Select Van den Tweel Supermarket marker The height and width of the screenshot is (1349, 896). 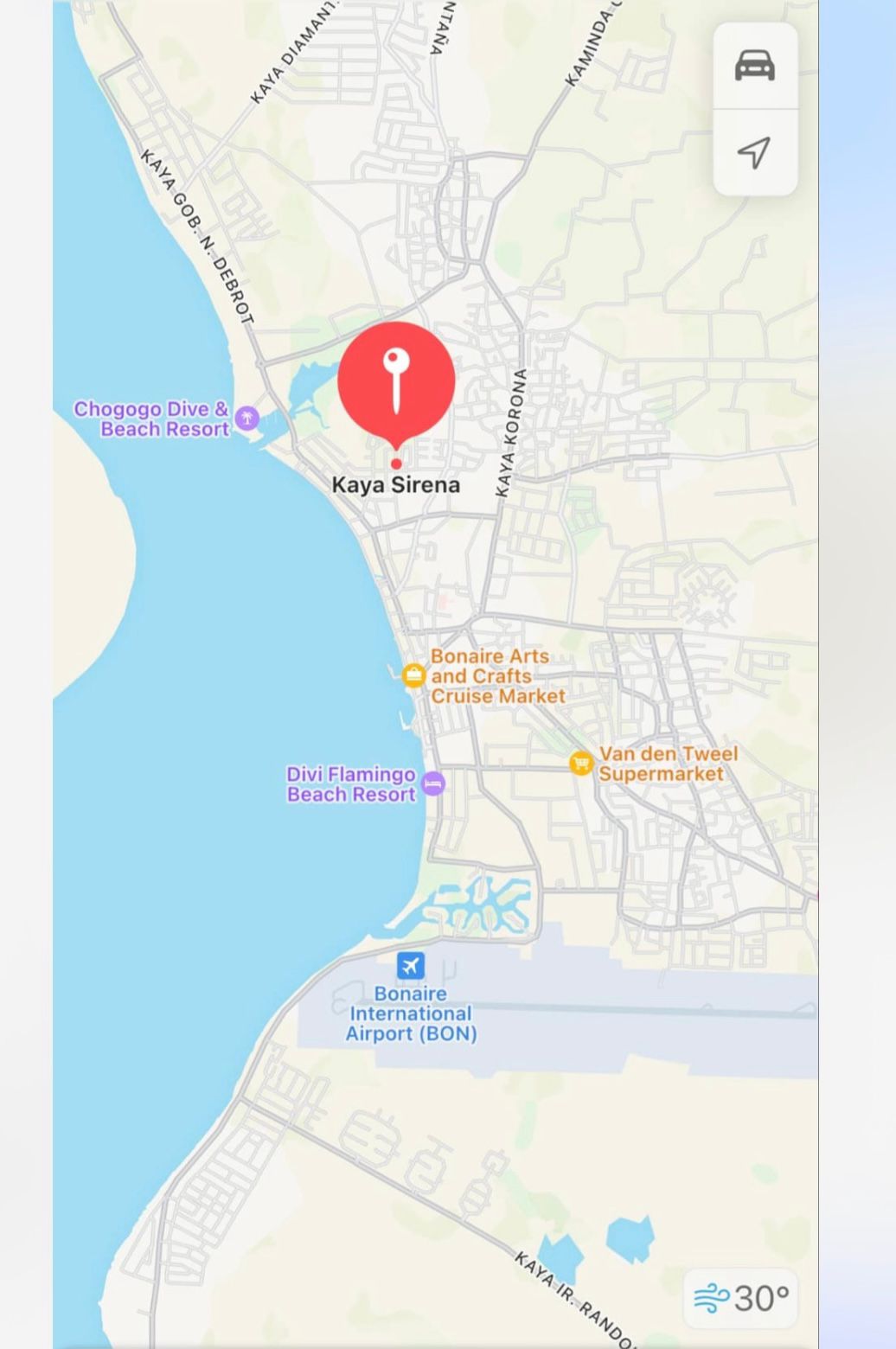tap(581, 763)
